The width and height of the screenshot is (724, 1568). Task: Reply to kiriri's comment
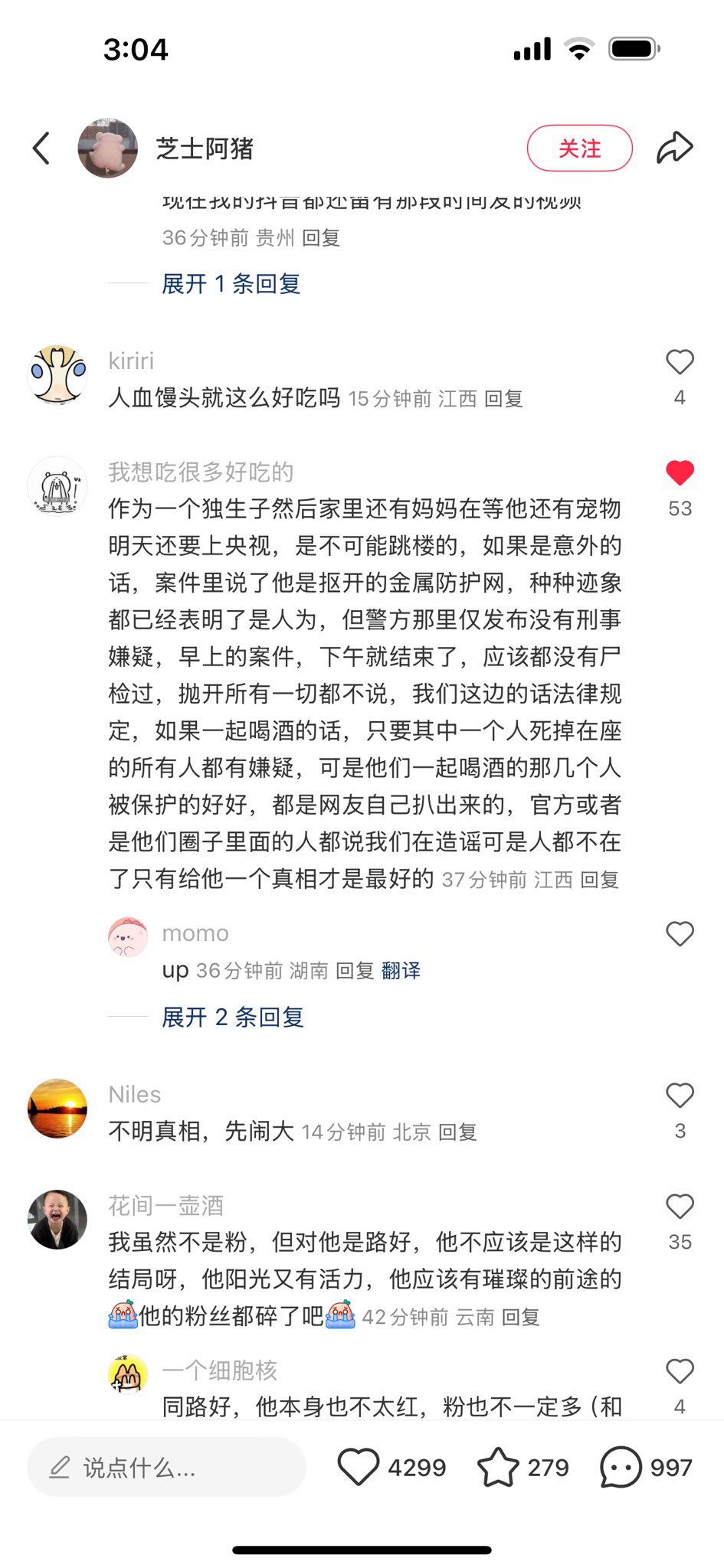[503, 399]
